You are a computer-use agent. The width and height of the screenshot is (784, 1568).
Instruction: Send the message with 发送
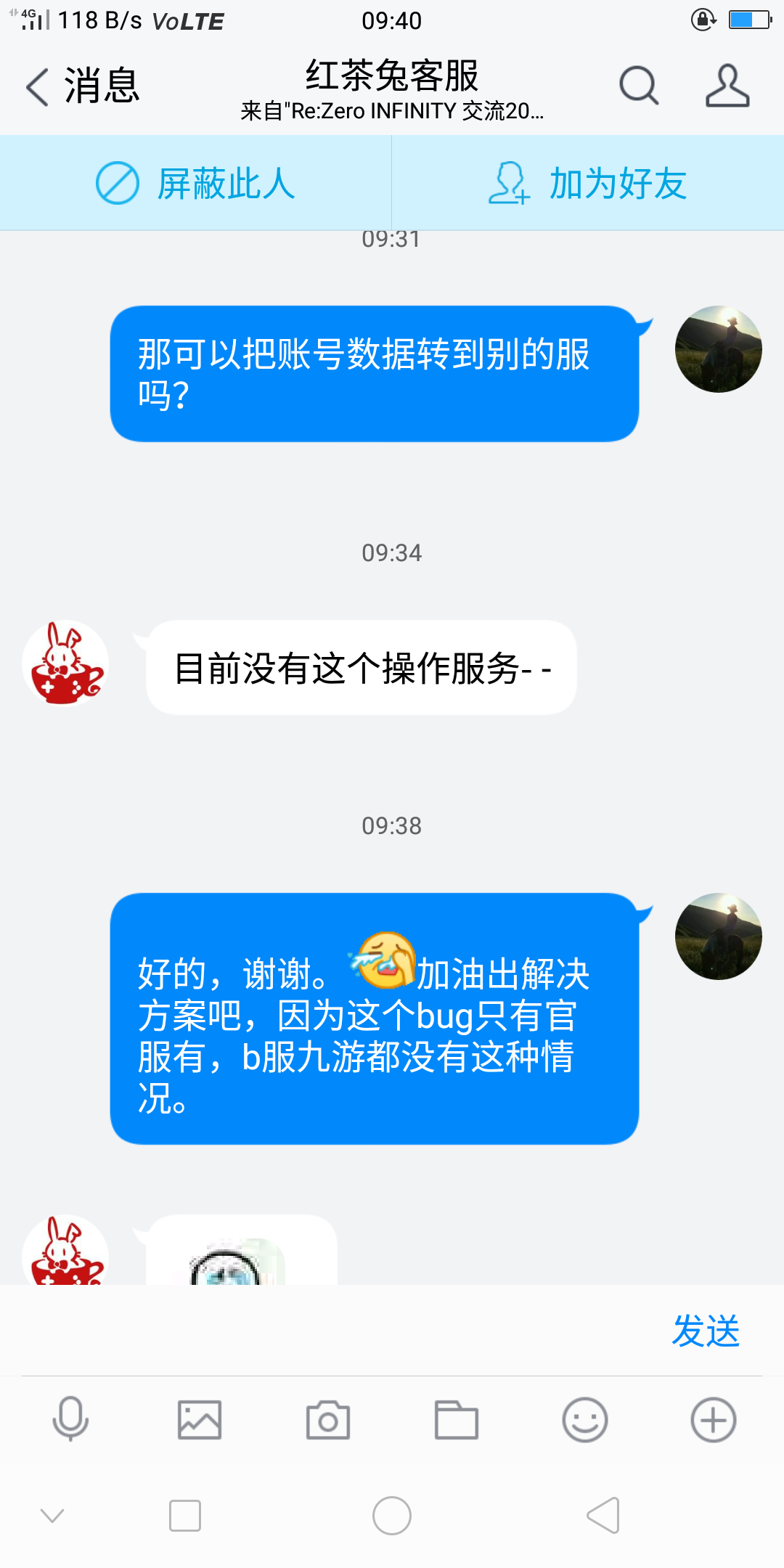pos(706,1331)
